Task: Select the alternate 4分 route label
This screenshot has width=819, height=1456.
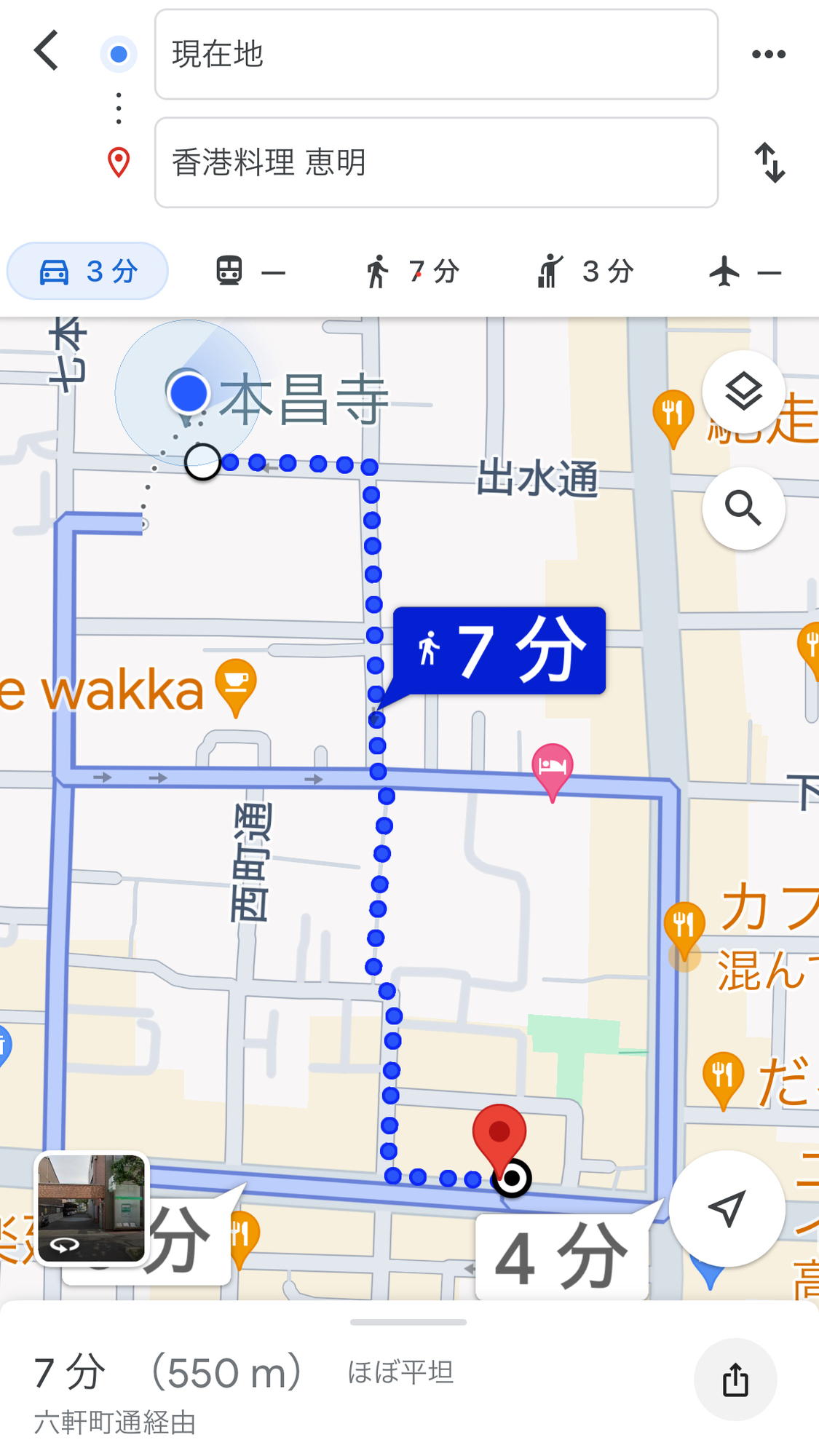Action: (562, 1257)
